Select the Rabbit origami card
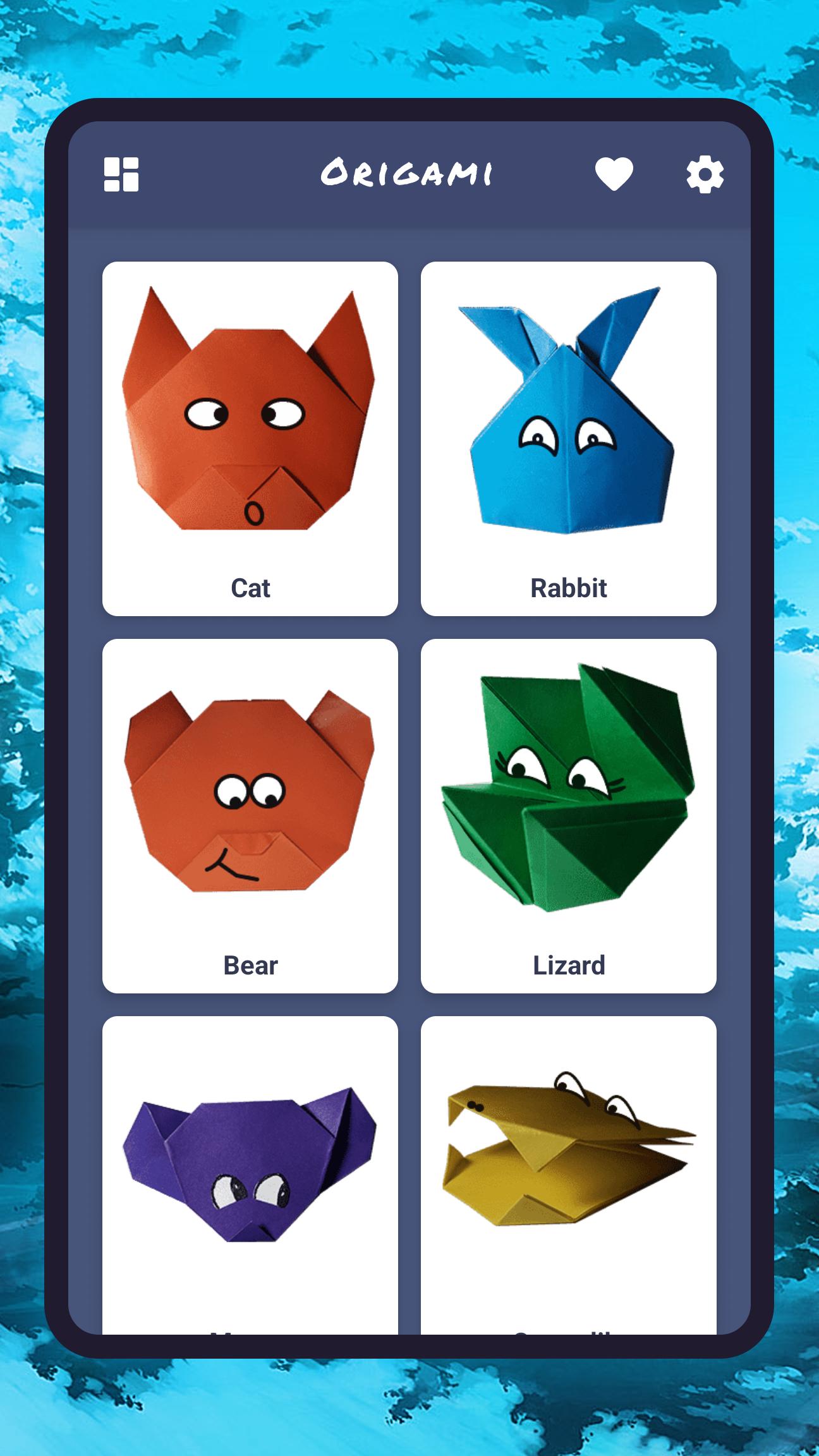 tap(569, 439)
